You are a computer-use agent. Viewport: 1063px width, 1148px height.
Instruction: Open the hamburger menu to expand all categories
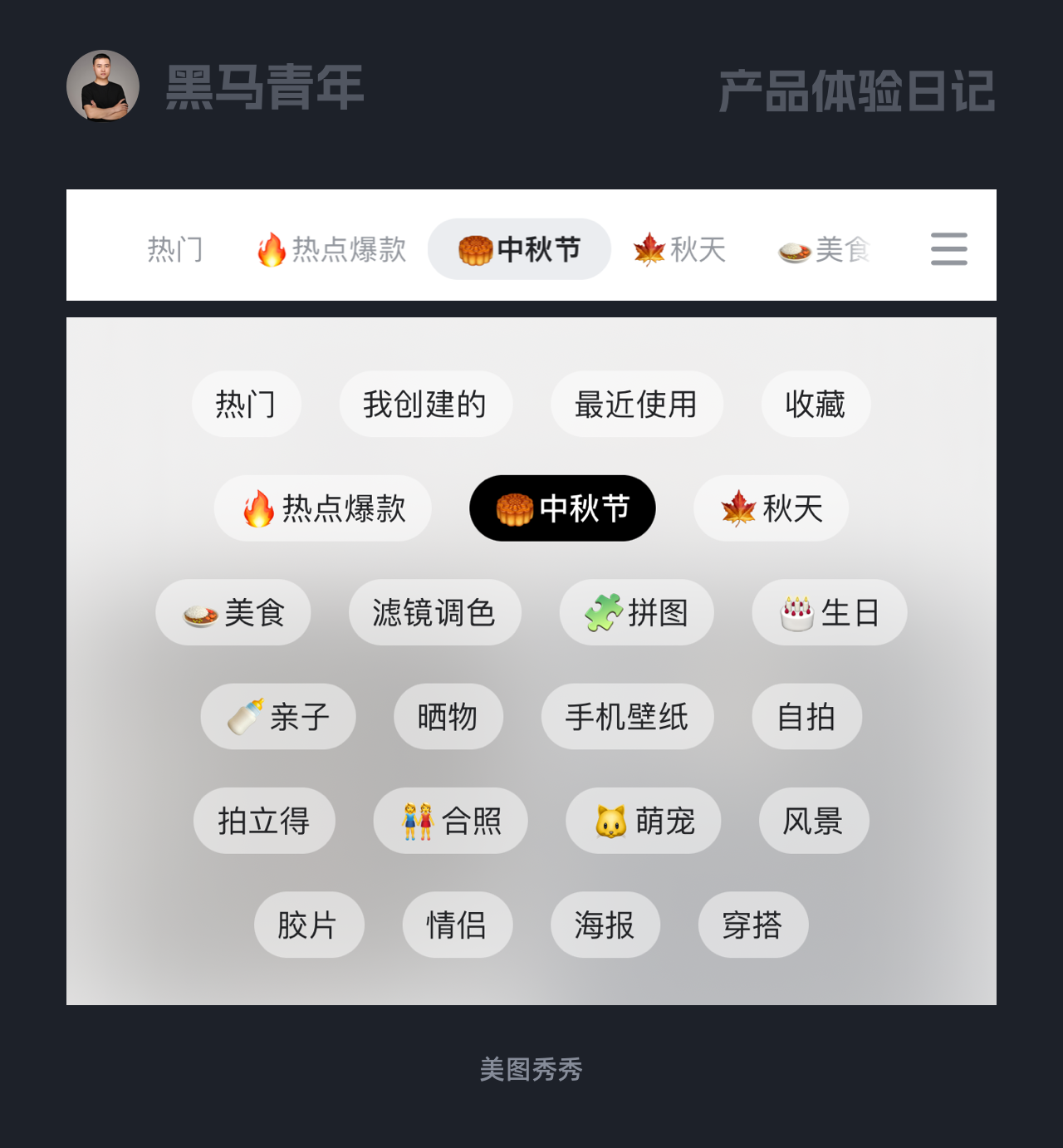tap(948, 248)
